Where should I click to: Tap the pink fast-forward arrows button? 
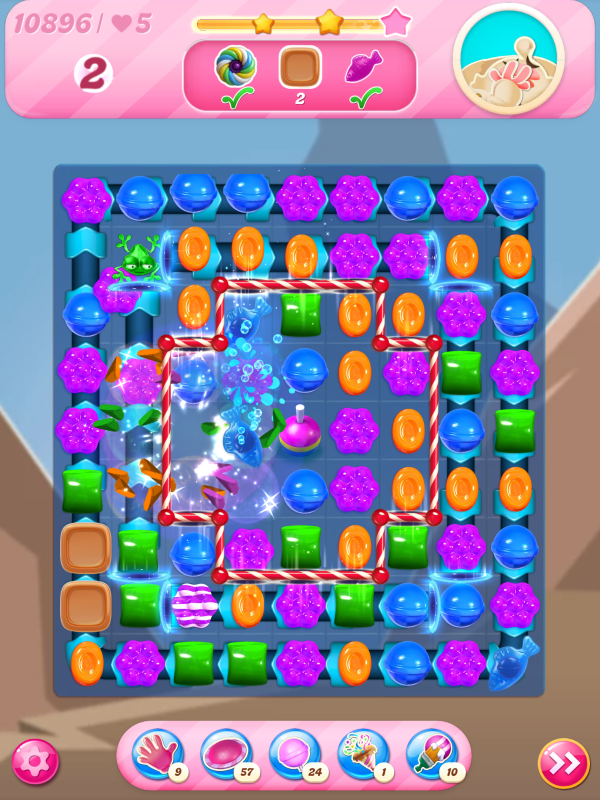[563, 763]
